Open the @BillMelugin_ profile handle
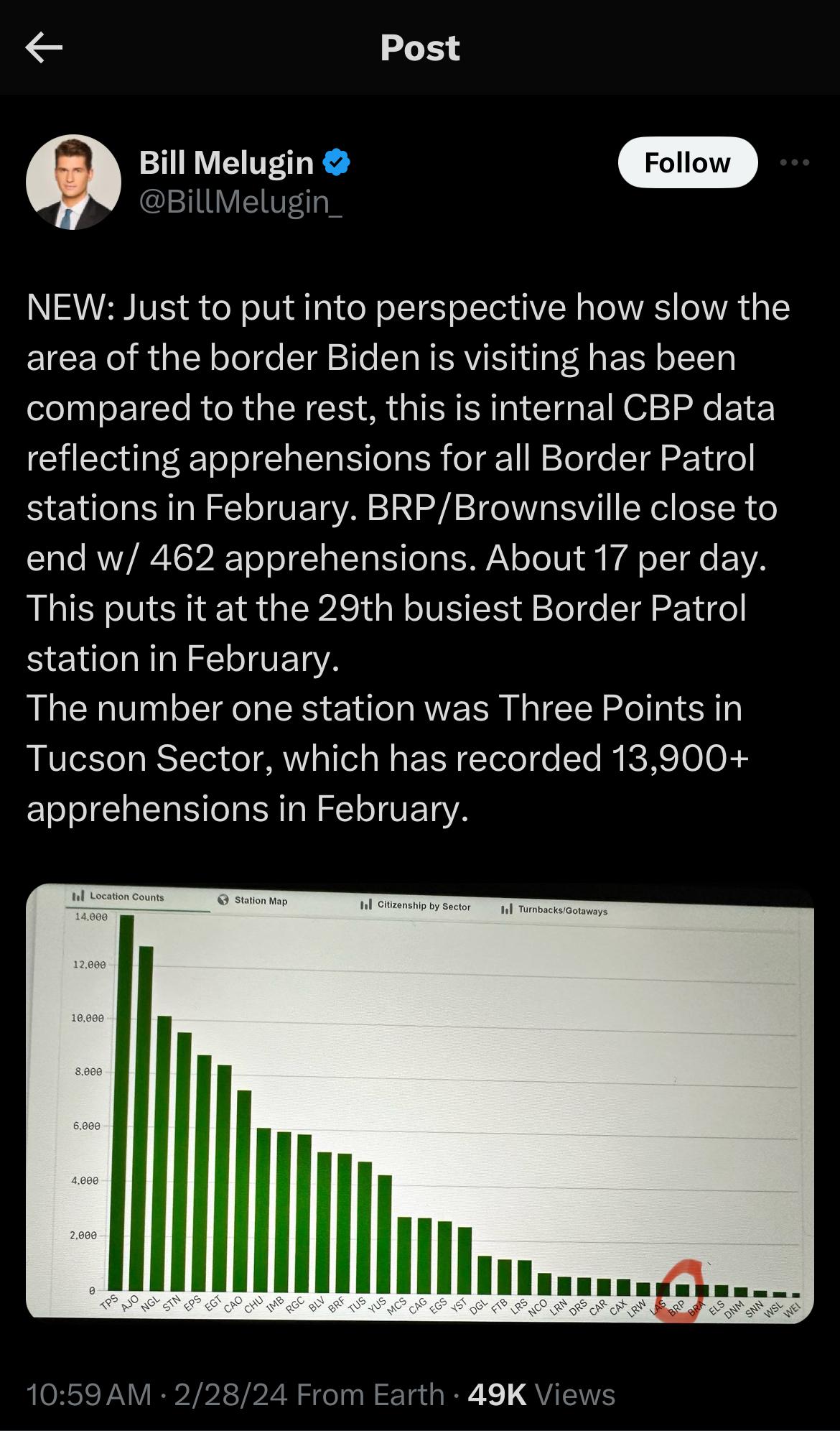Screen dimensions: 840x1431 tap(241, 203)
